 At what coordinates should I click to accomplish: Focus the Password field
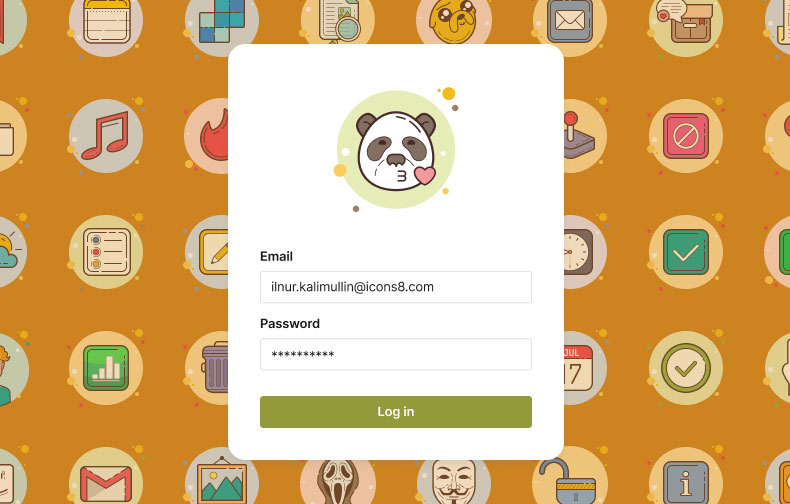coord(395,354)
